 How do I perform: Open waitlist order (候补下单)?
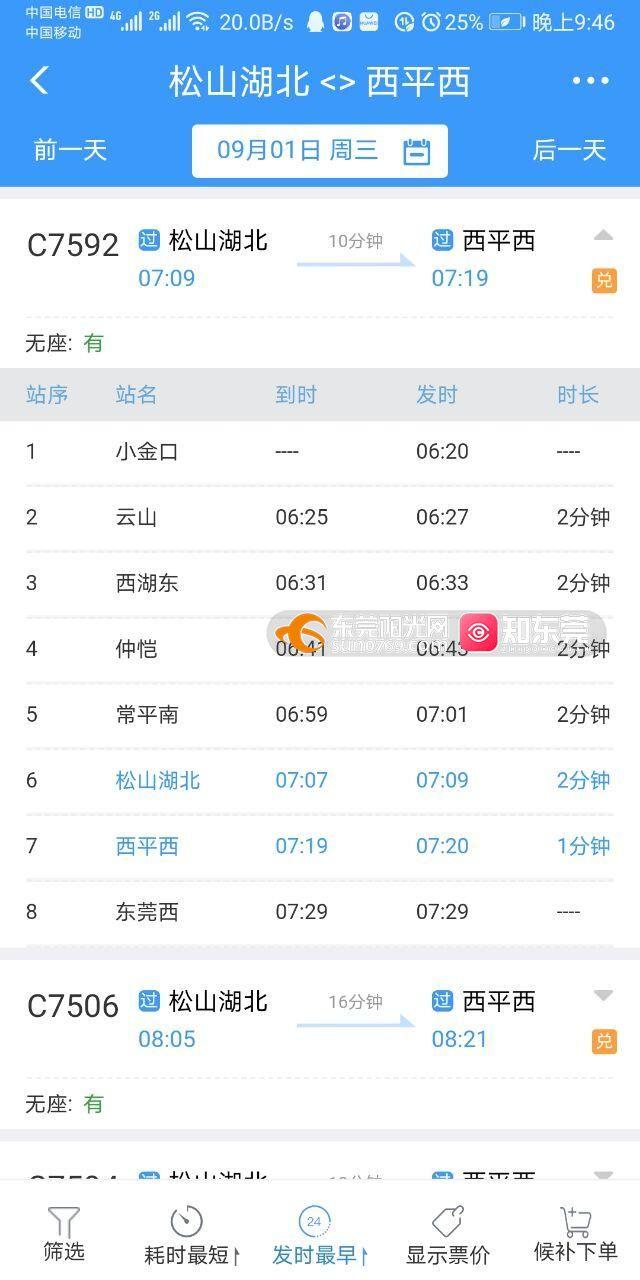[x=575, y=1234]
